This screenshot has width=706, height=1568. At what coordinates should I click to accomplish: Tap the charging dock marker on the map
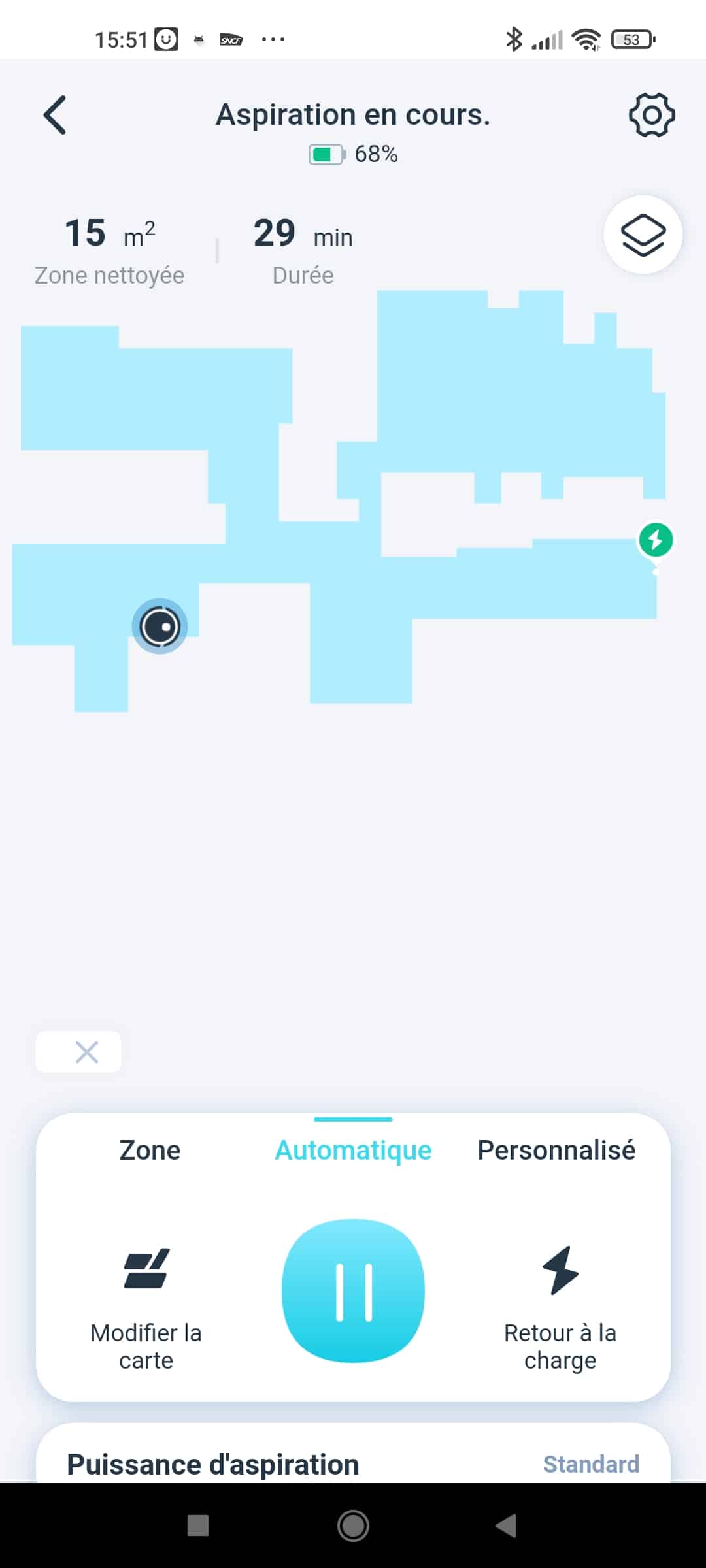[x=656, y=541]
